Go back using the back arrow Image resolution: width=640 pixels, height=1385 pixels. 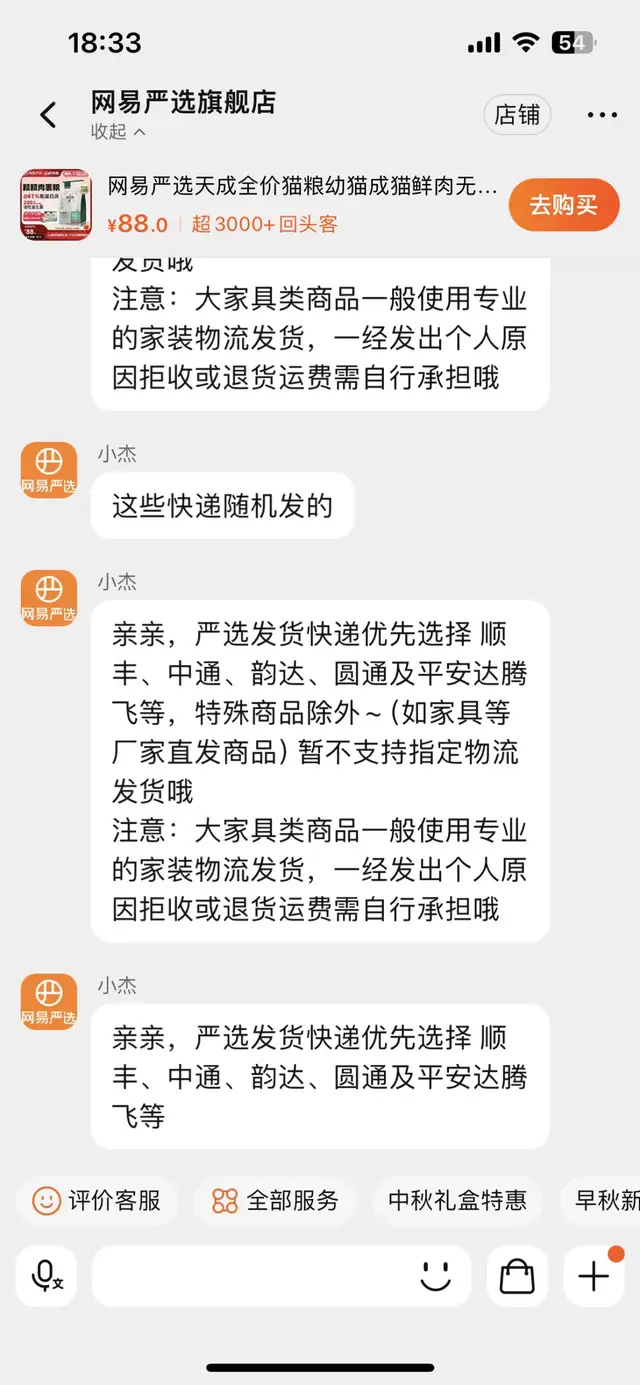pyautogui.click(x=48, y=115)
